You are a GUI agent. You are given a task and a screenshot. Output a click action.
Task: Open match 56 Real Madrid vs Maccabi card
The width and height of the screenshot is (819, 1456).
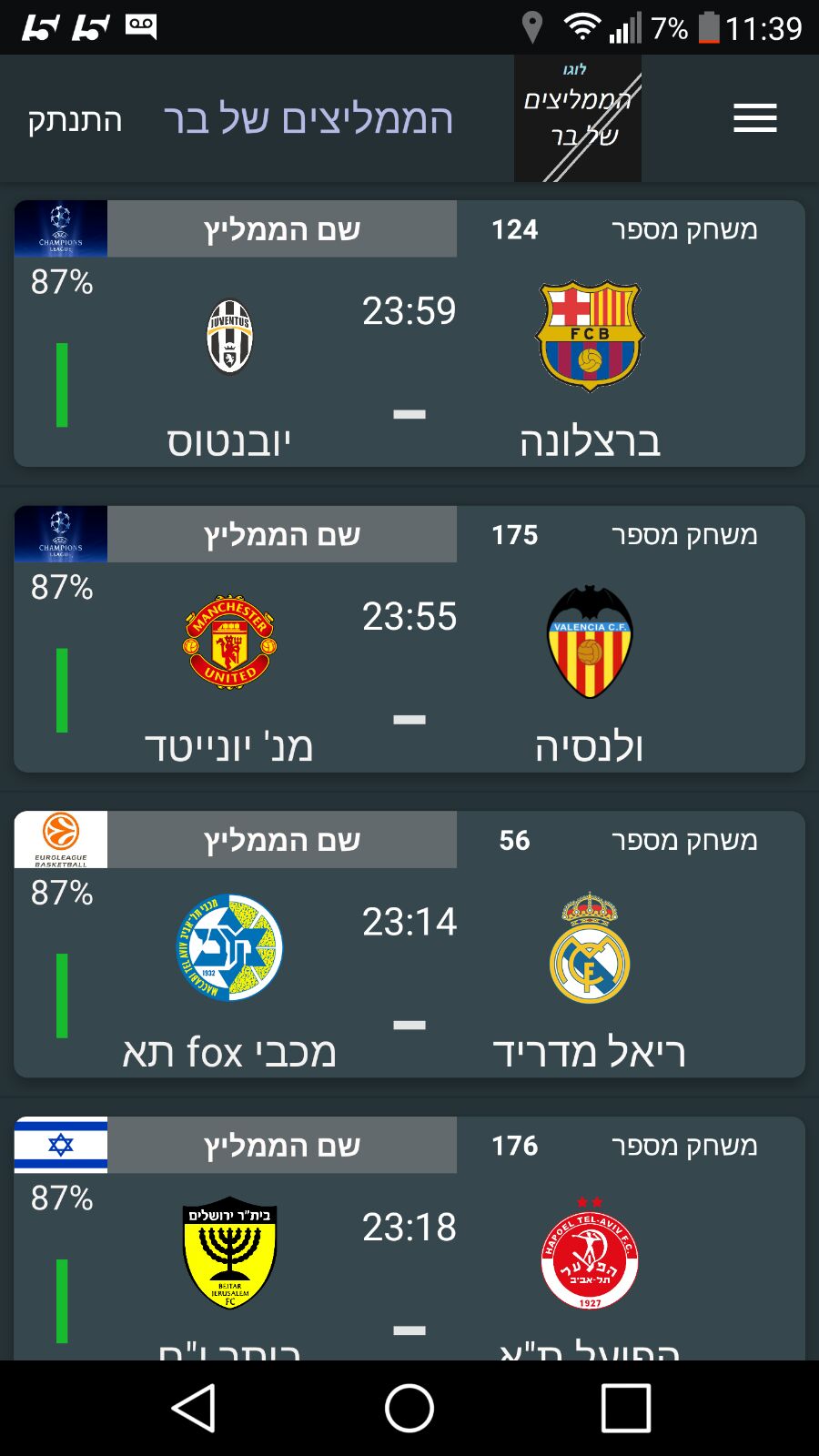409,945
